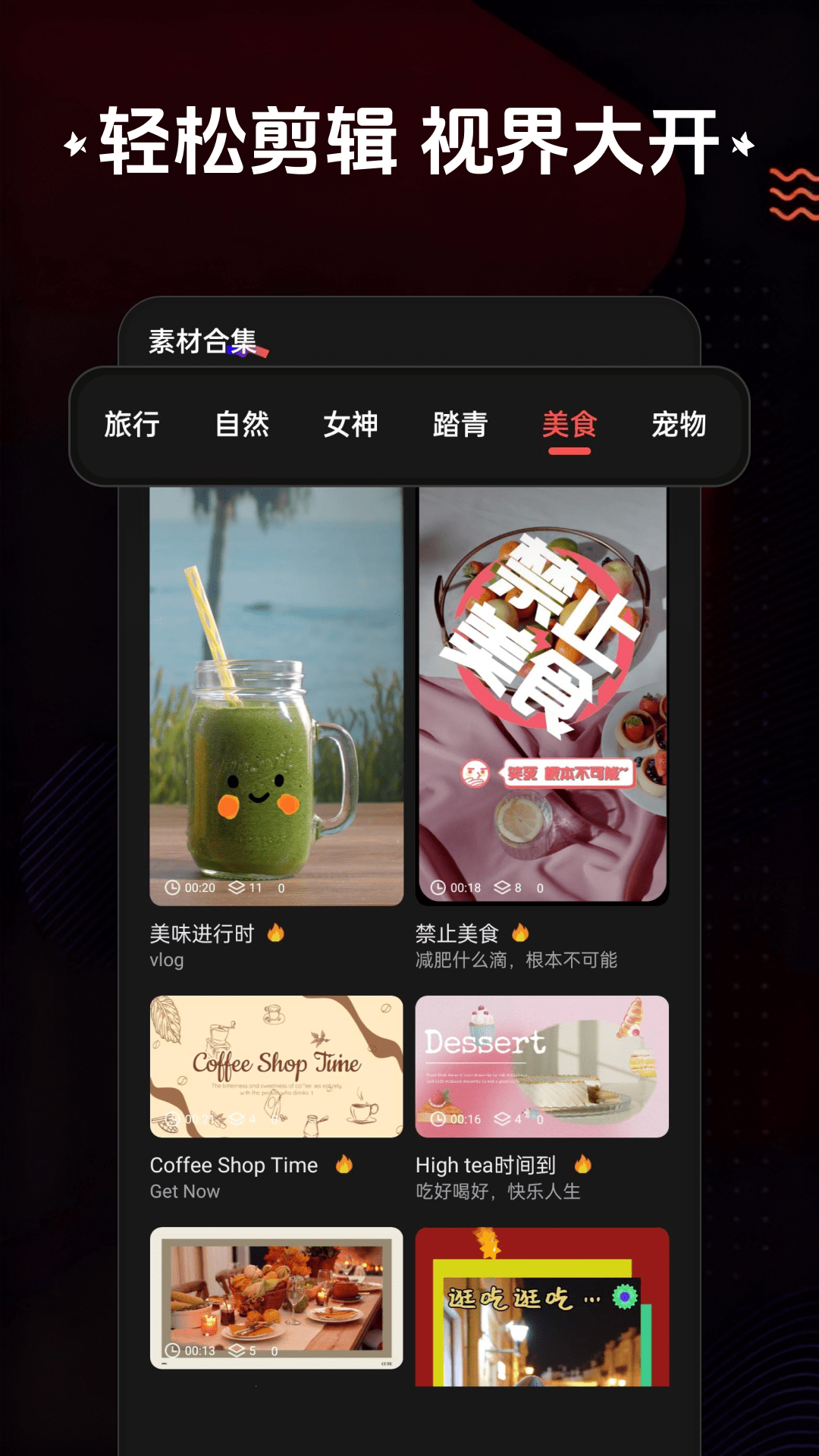Open the Dessert High tea template thumbnail

tap(542, 1065)
